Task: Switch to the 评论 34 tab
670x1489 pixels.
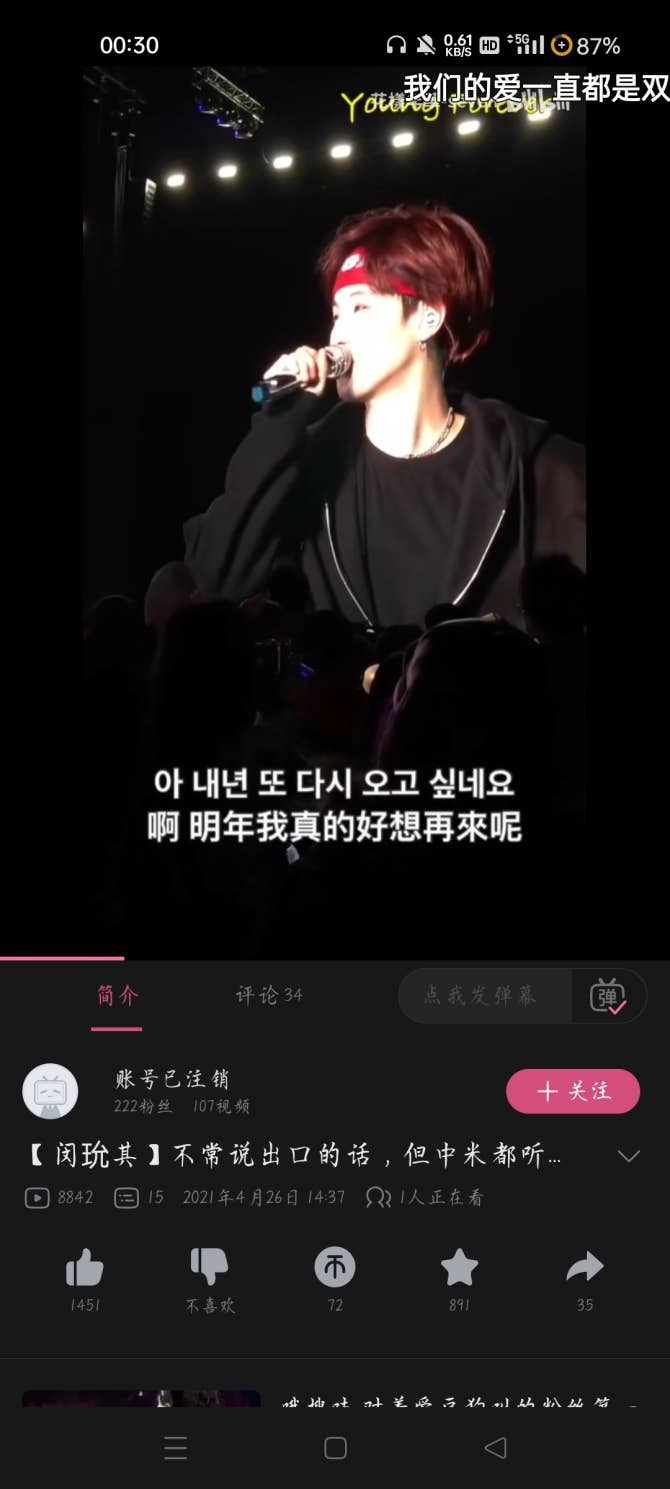Action: [268, 995]
